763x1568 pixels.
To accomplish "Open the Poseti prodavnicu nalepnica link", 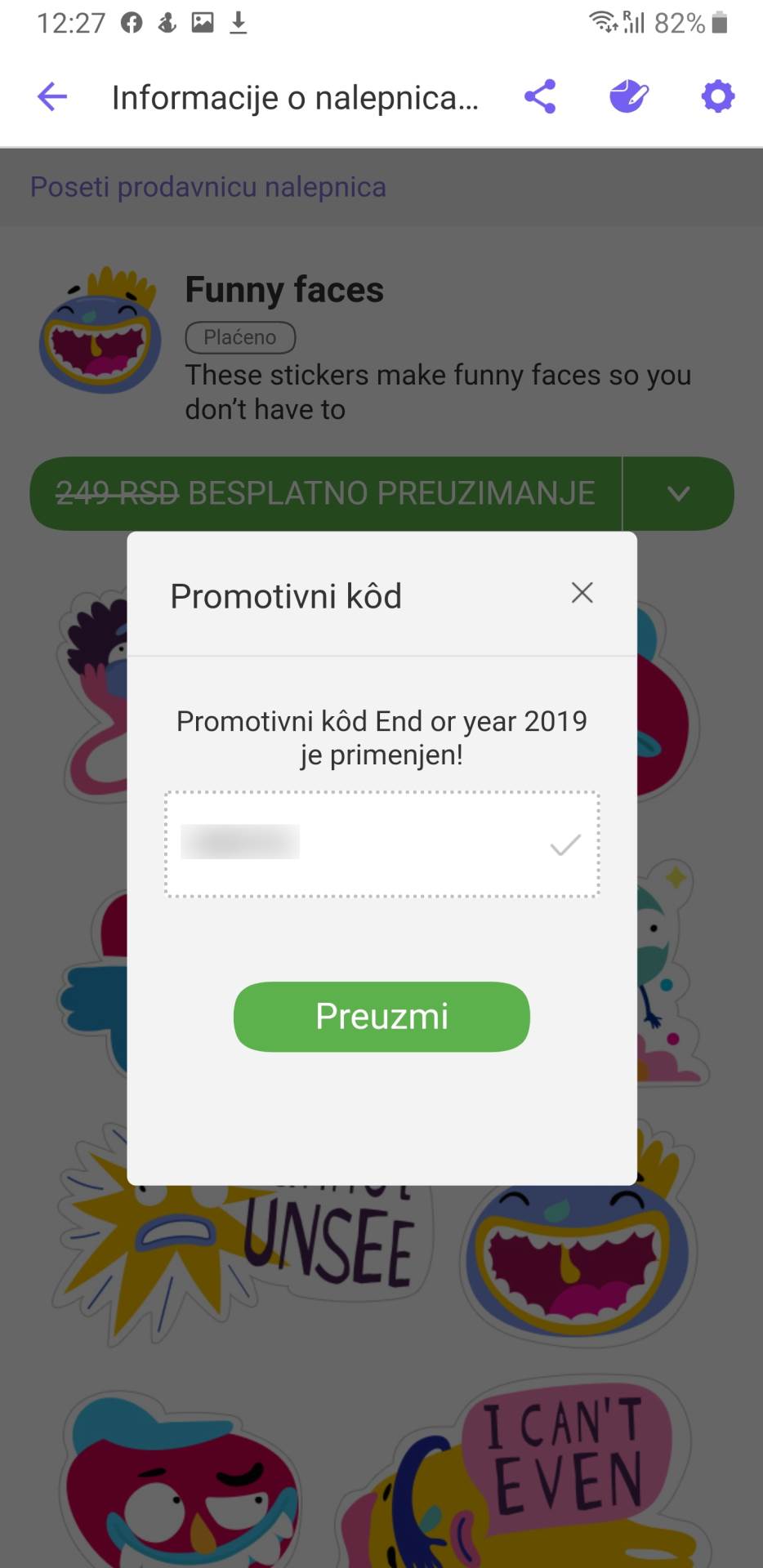I will 208,187.
